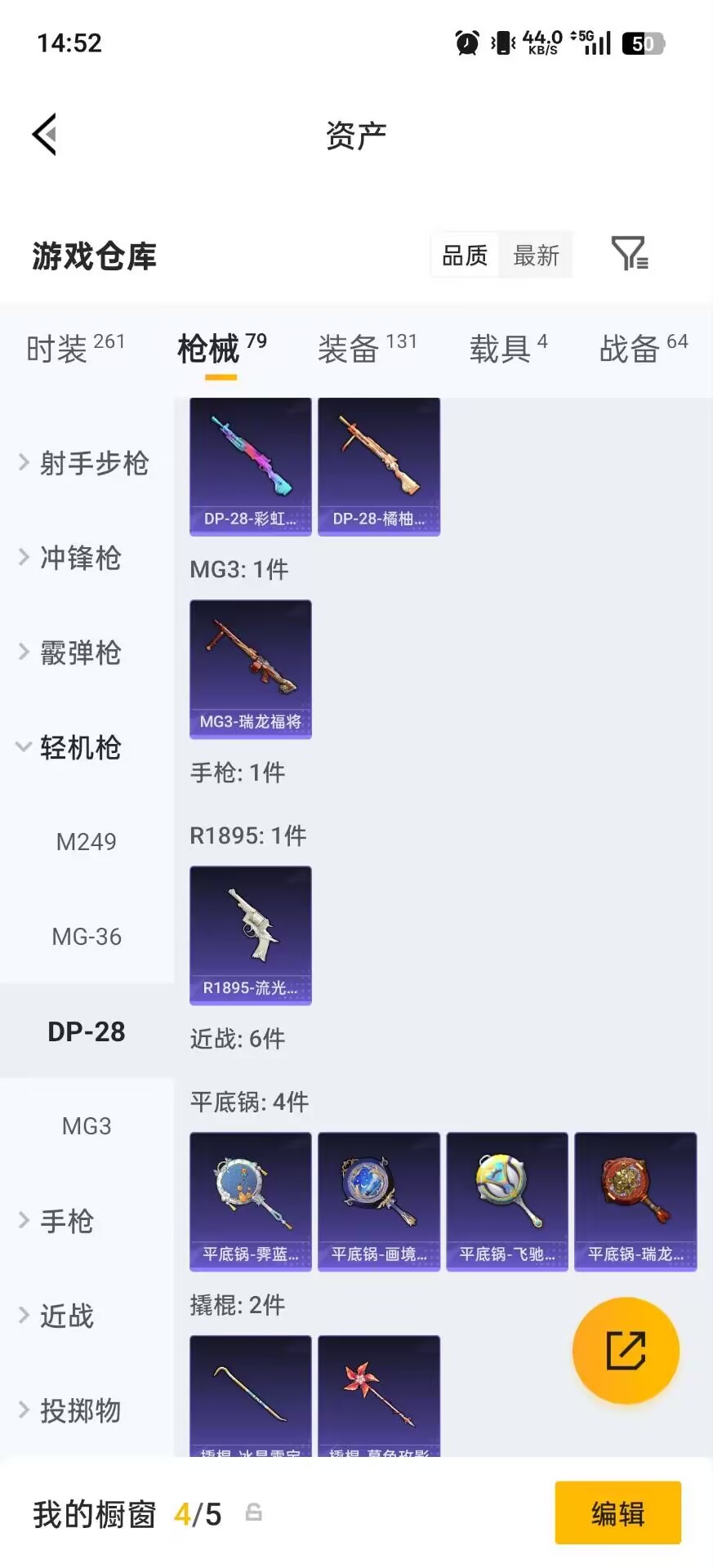Select the 平底锅-飞驰 pan skin
This screenshot has height=1568, width=713.
506,1200
